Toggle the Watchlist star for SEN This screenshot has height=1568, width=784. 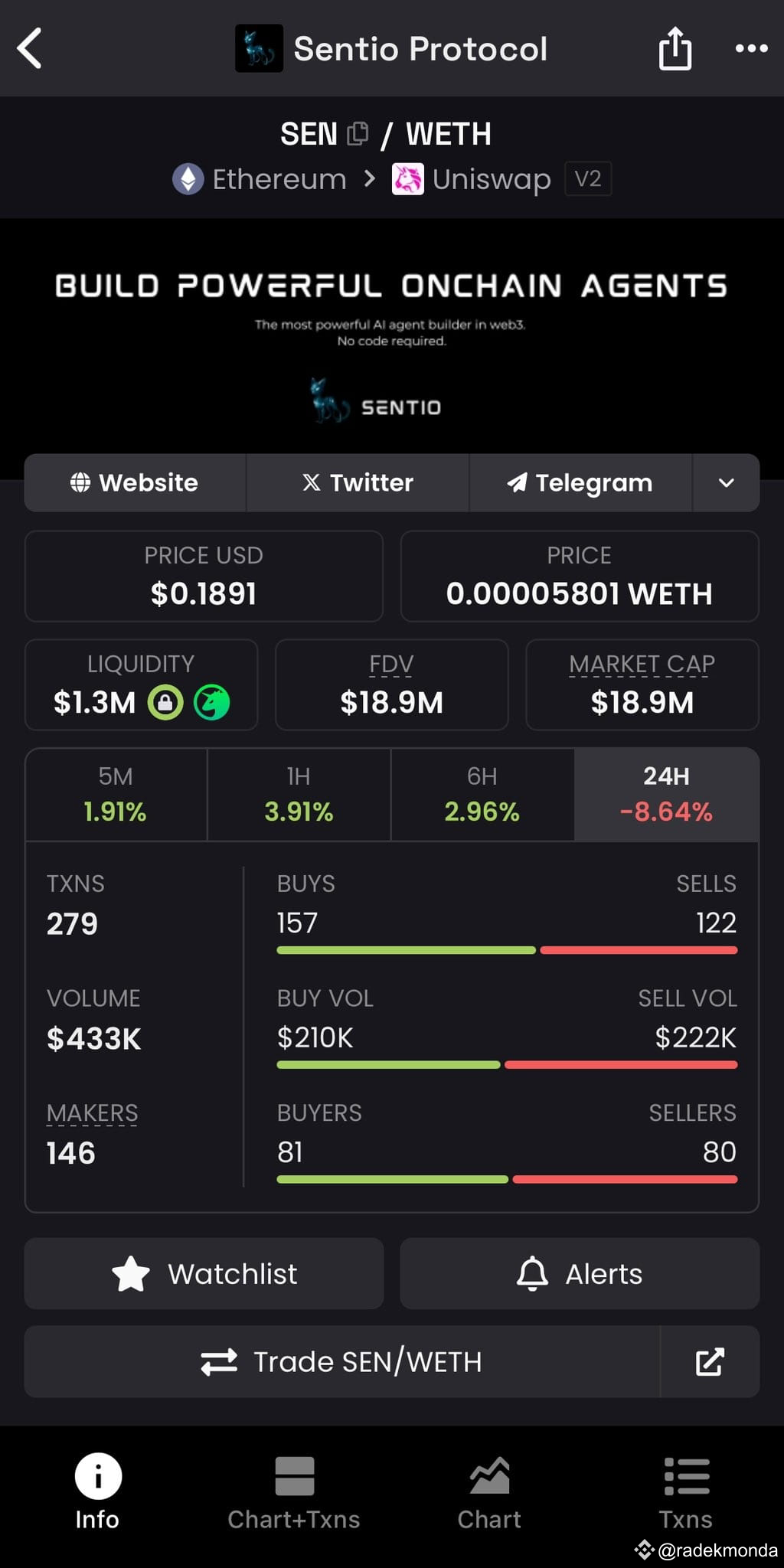203,1273
